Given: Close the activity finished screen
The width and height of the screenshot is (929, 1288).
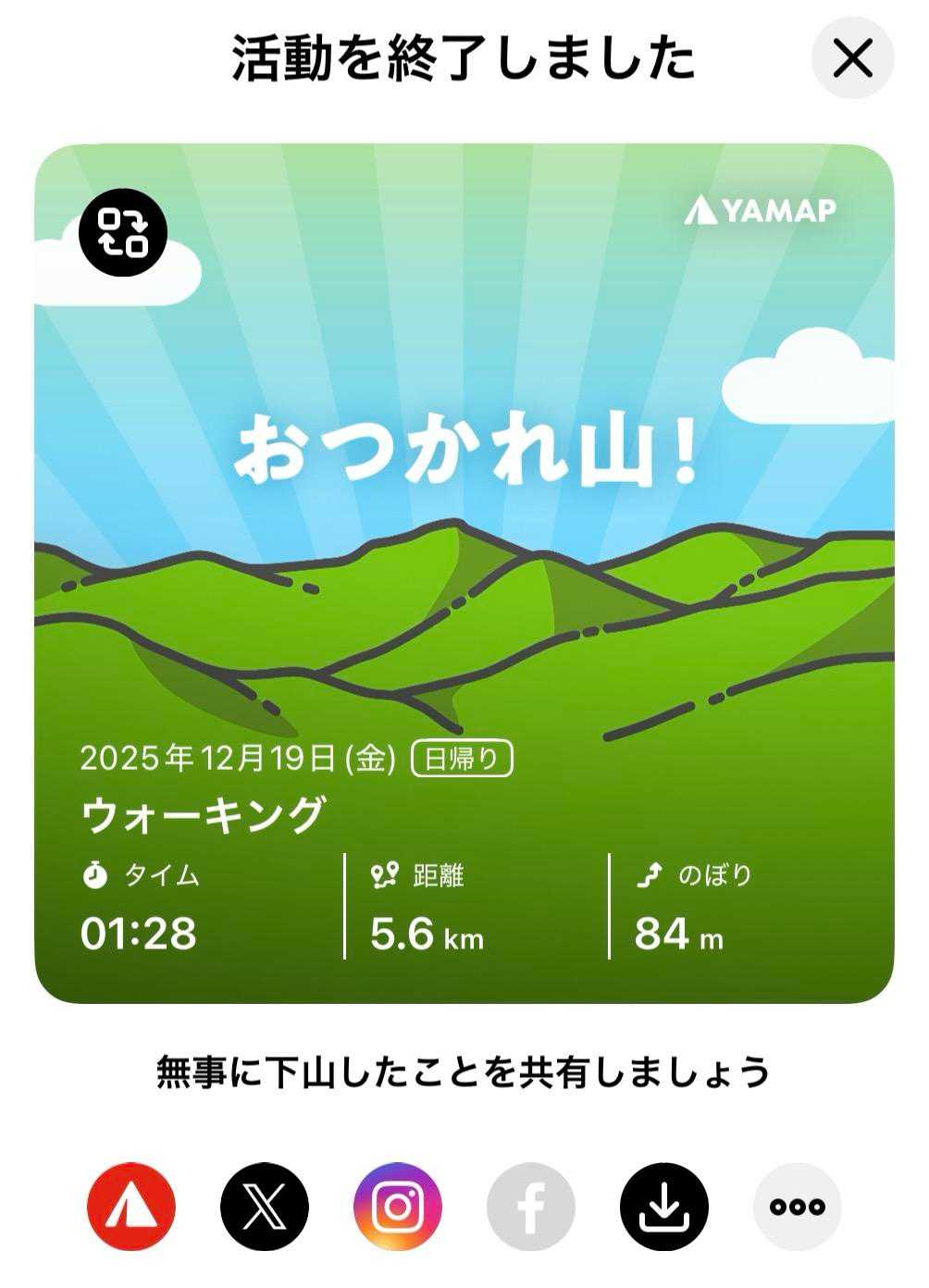Looking at the screenshot, I should coord(852,58).
